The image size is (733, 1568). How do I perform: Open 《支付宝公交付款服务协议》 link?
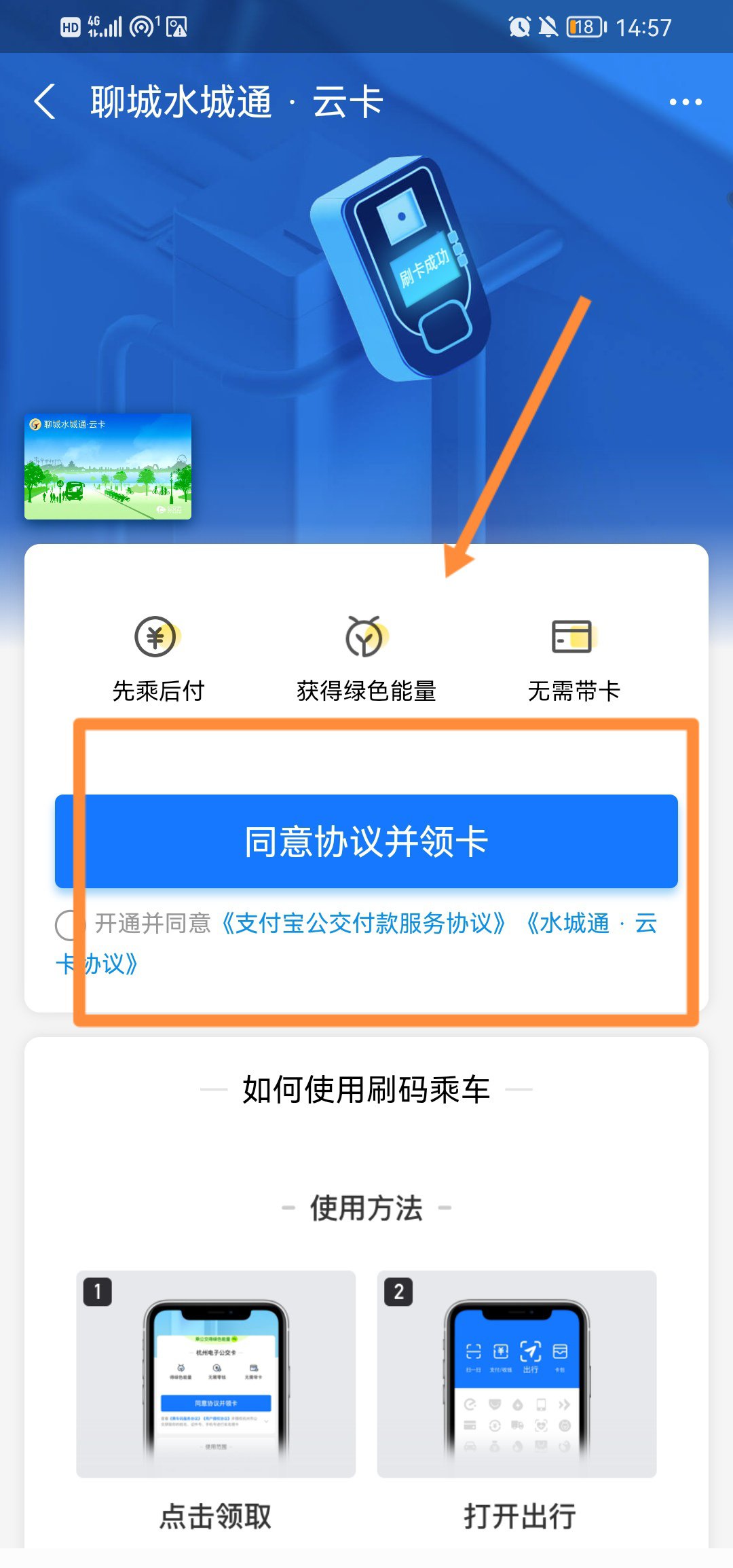pyautogui.click(x=363, y=924)
